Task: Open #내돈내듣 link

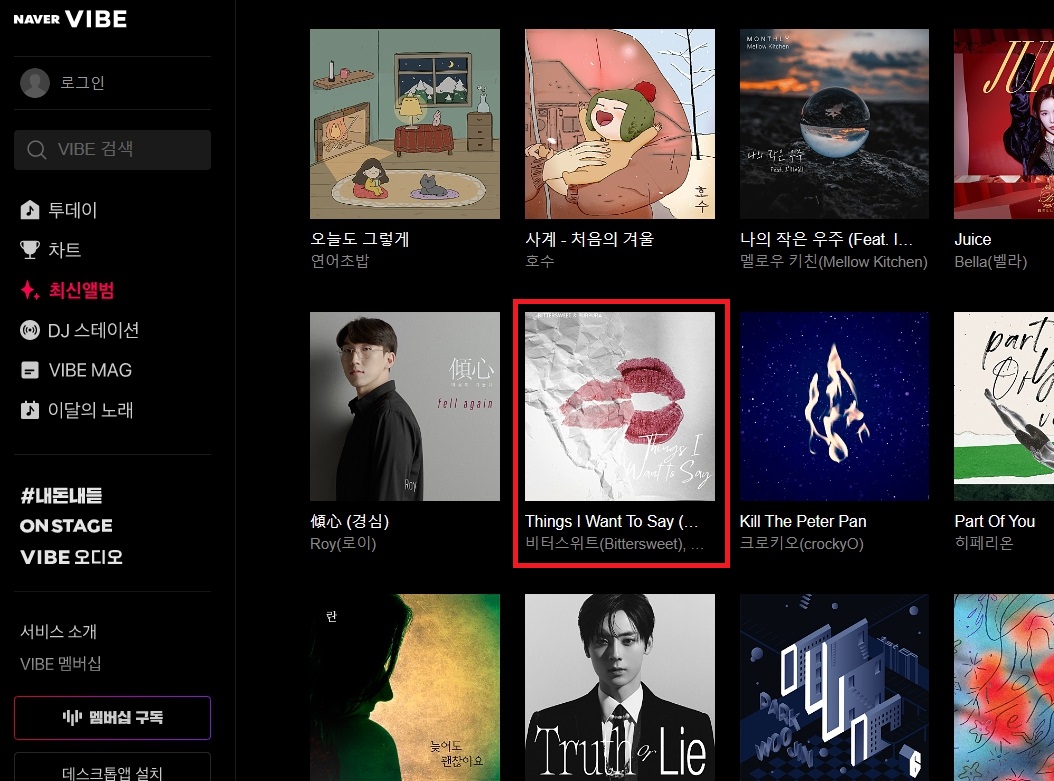Action: (61, 496)
